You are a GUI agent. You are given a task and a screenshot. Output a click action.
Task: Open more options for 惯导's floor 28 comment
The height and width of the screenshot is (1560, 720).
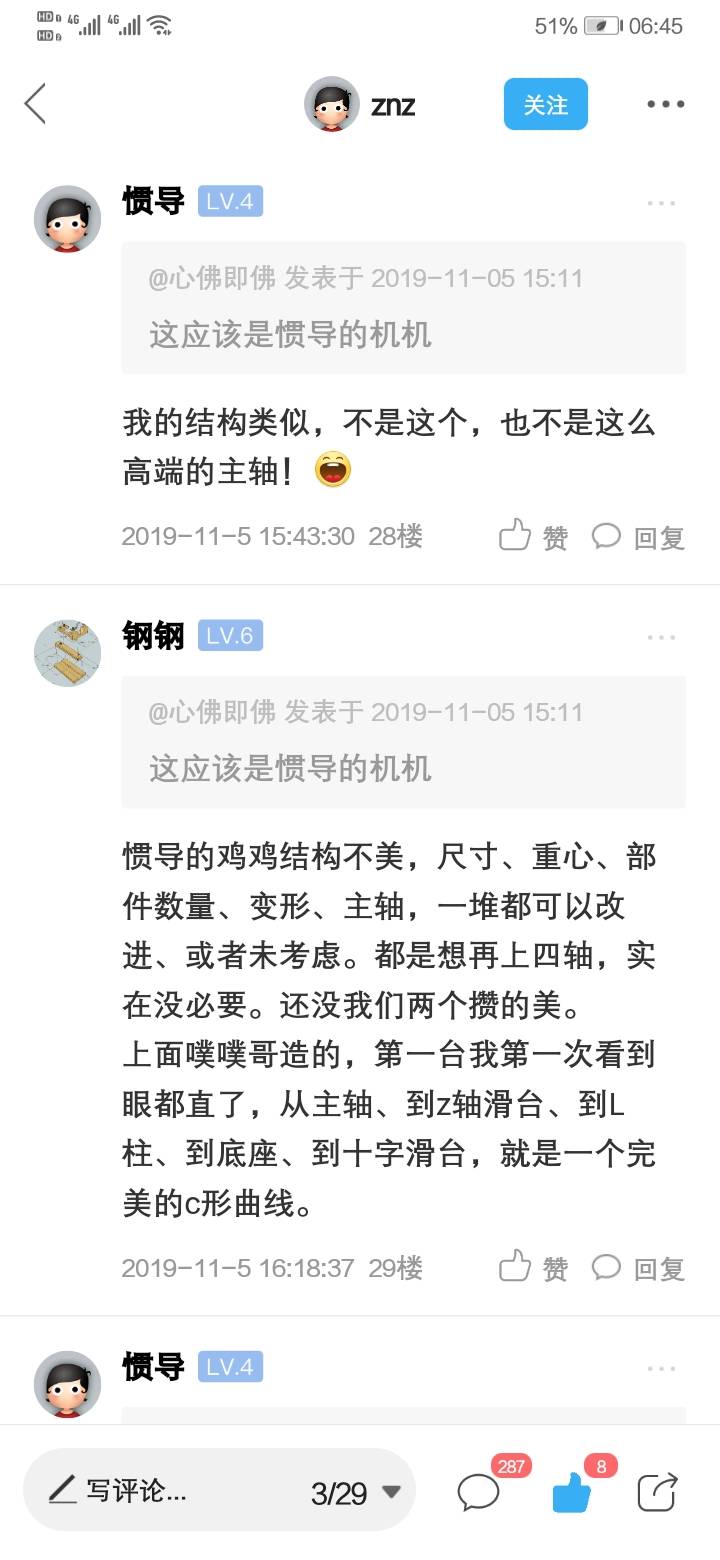click(x=661, y=203)
